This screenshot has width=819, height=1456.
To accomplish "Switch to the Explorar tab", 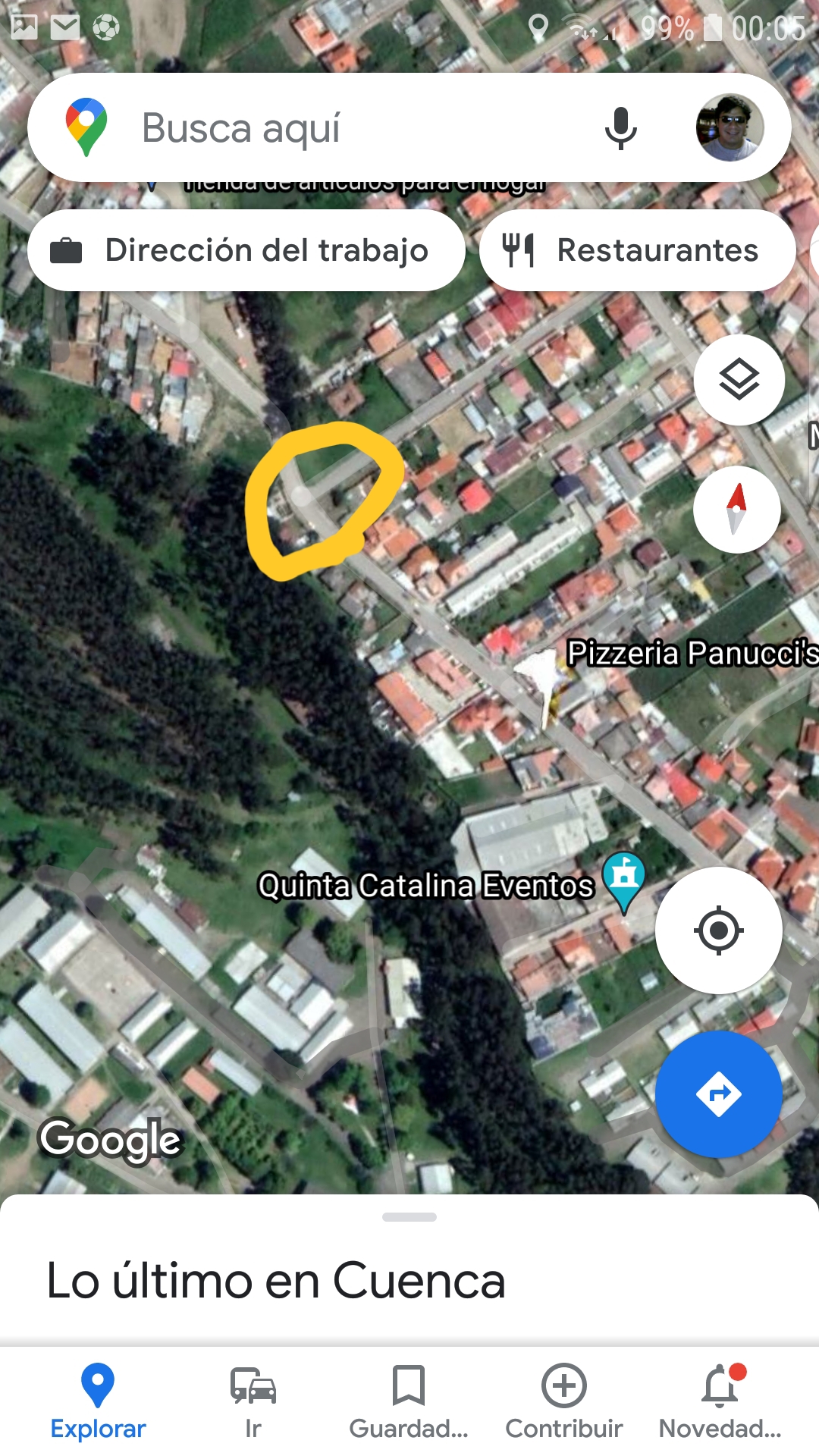I will [98, 1402].
